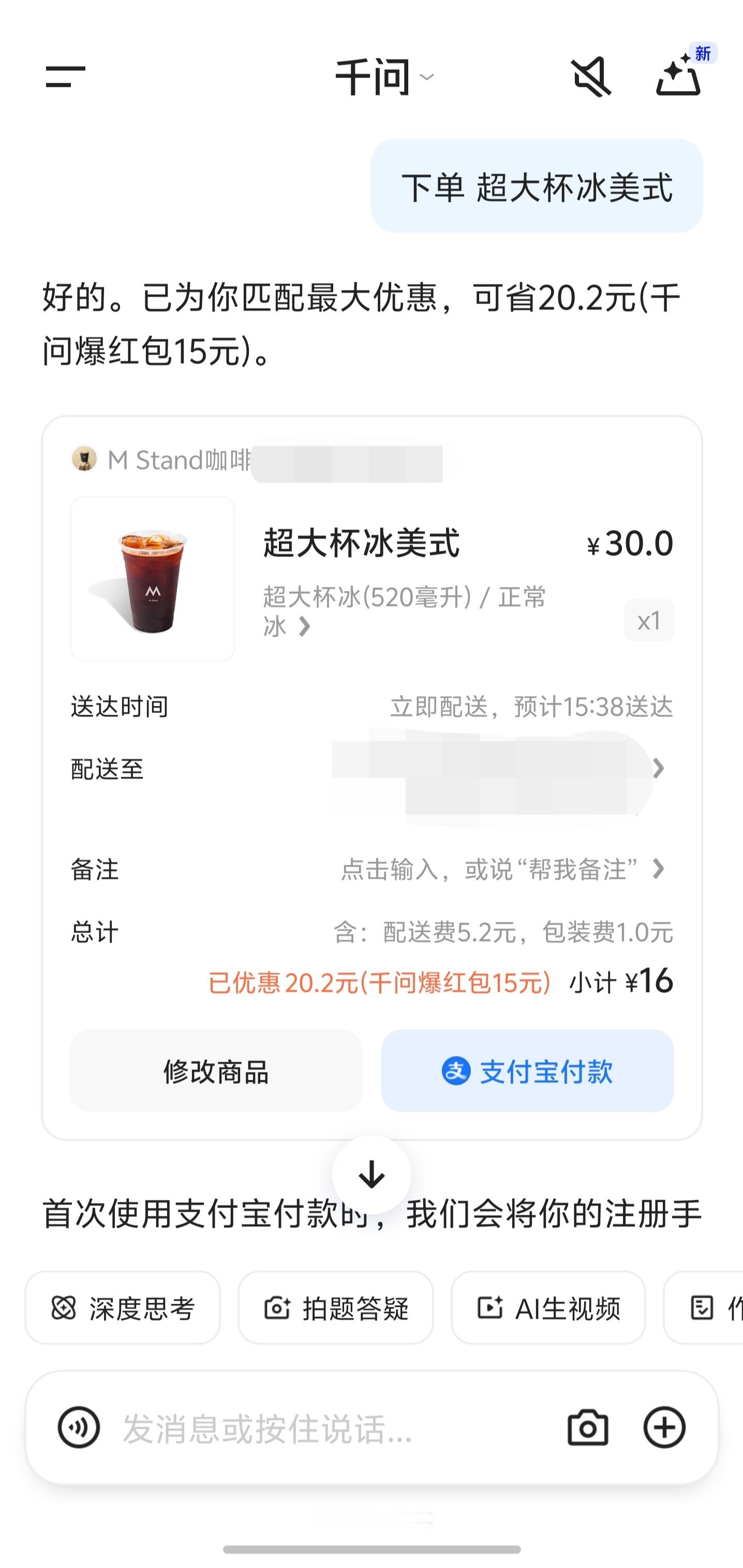Click the 修改商品 button
The image size is (743, 1568).
pyautogui.click(x=216, y=1074)
